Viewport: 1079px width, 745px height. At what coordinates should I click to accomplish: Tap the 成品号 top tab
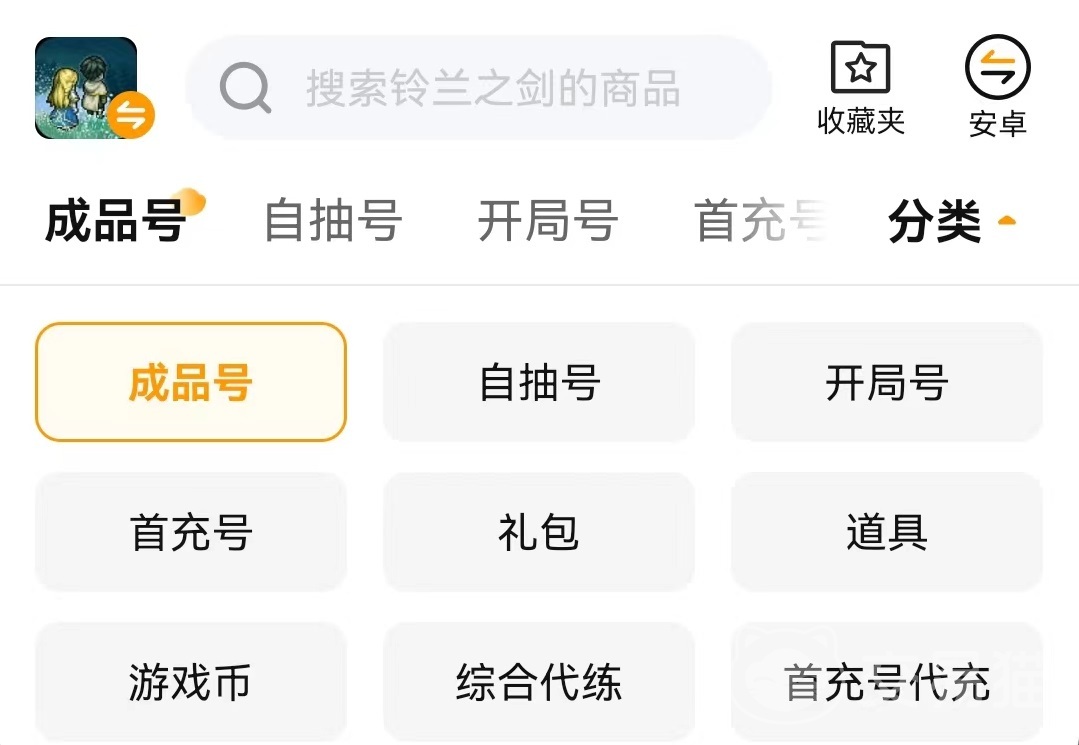tap(116, 221)
